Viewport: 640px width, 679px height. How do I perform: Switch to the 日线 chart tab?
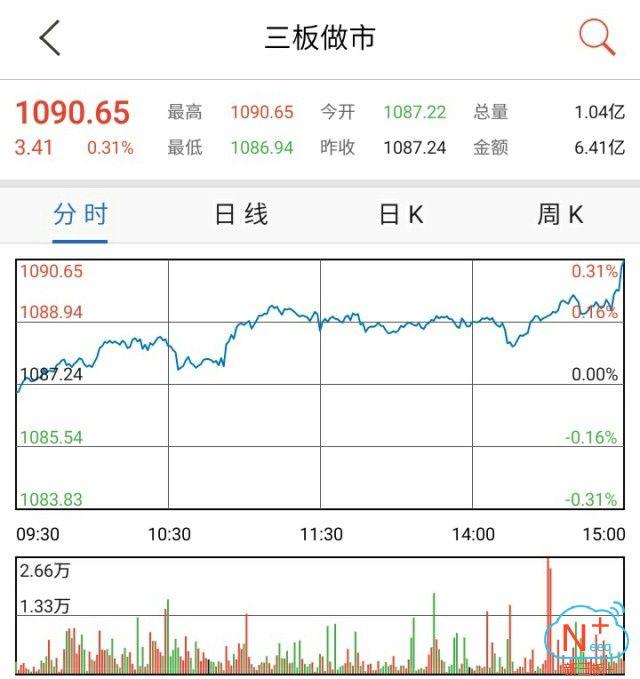pyautogui.click(x=241, y=214)
